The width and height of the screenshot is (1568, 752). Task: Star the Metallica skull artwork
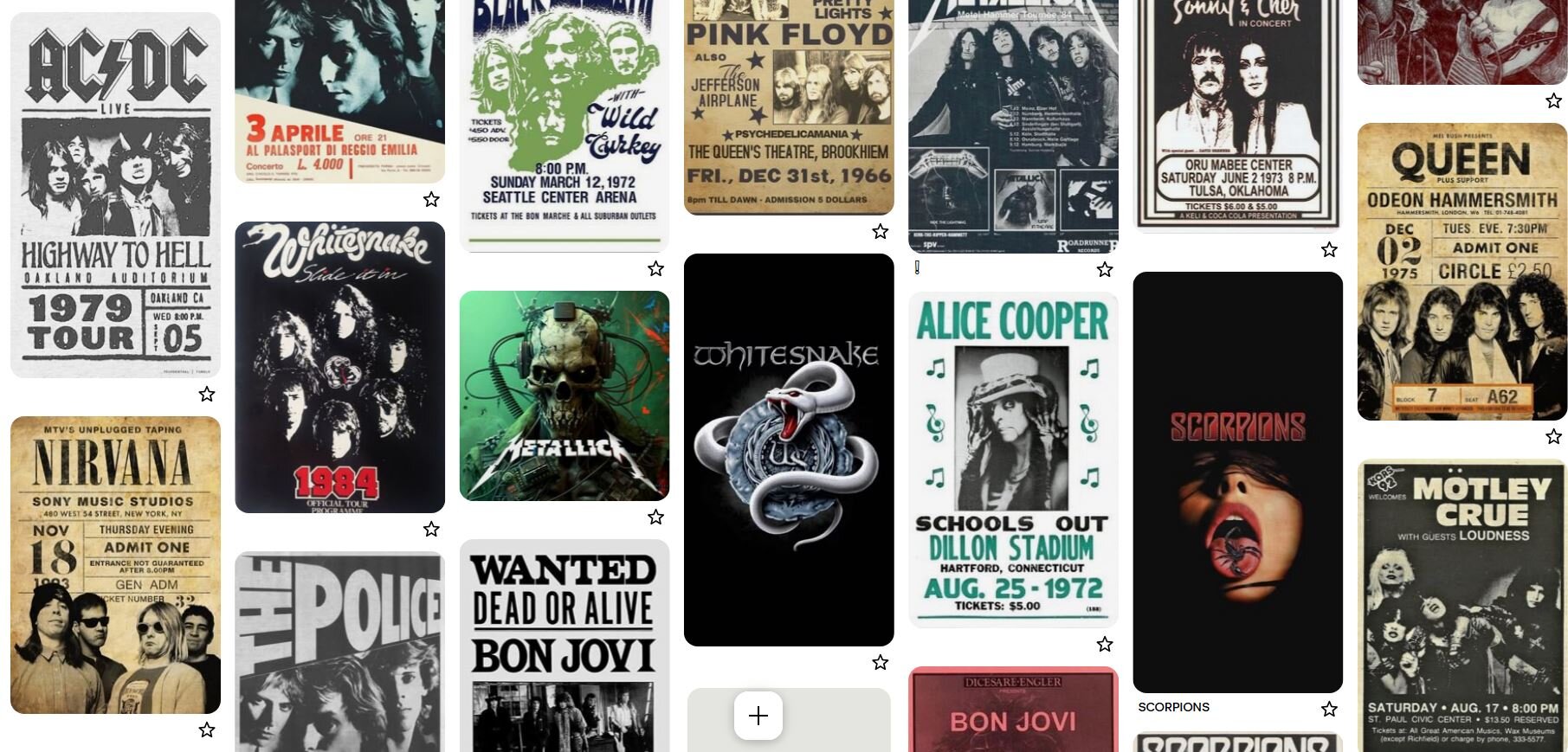pyautogui.click(x=656, y=517)
